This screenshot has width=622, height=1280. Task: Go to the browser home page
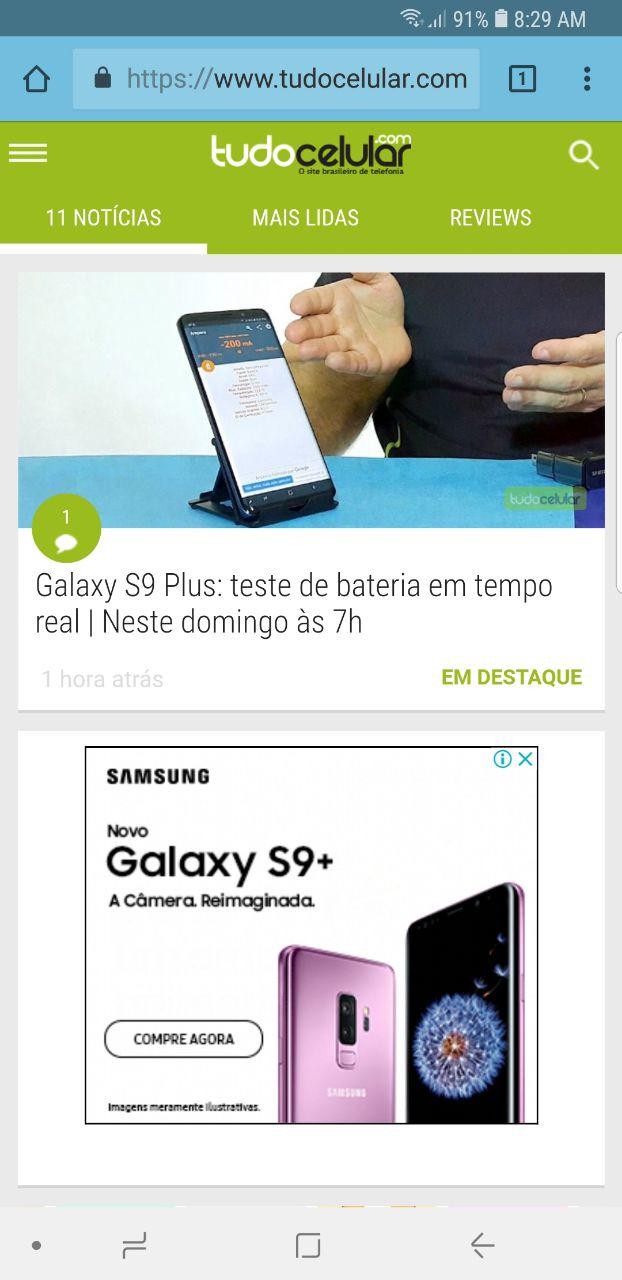point(36,79)
